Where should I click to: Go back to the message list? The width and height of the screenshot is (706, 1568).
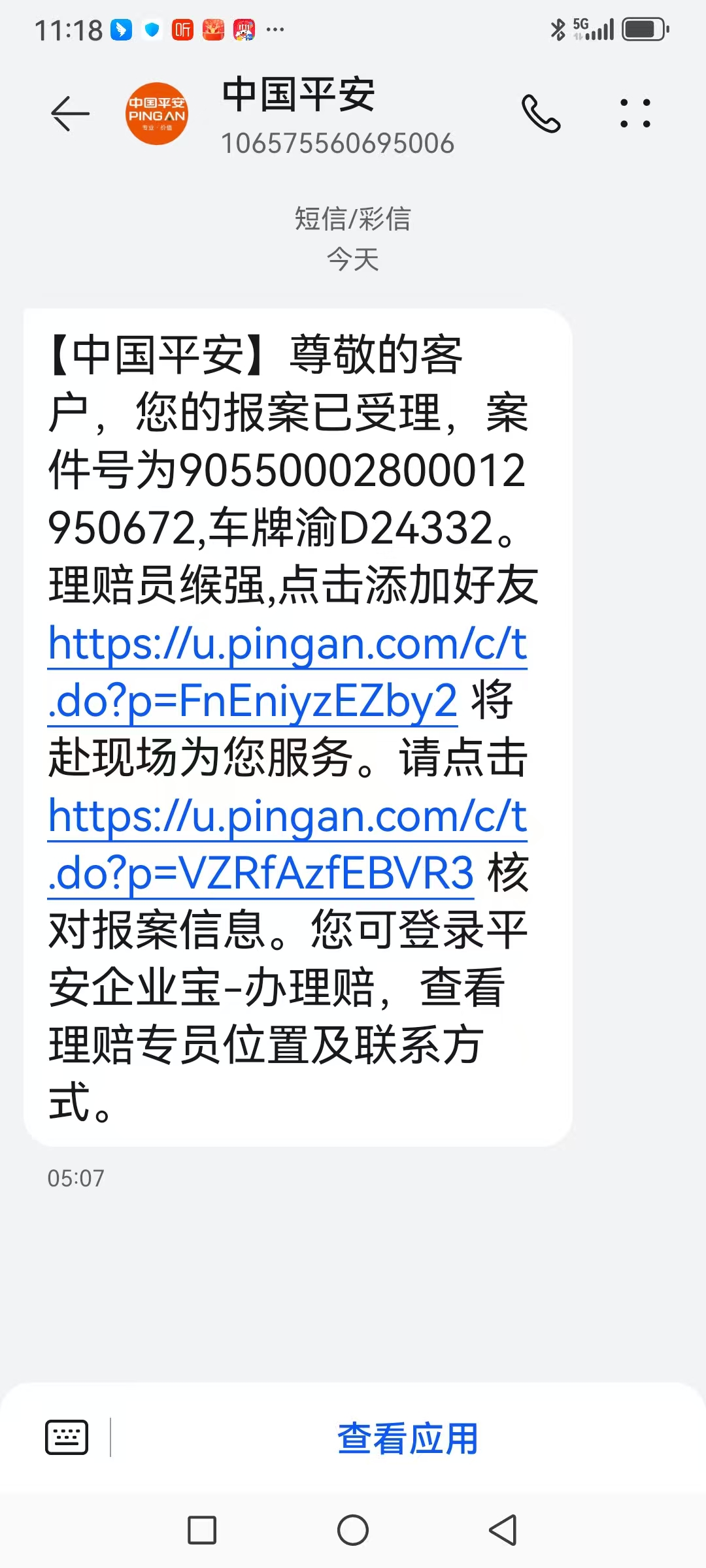tap(70, 114)
